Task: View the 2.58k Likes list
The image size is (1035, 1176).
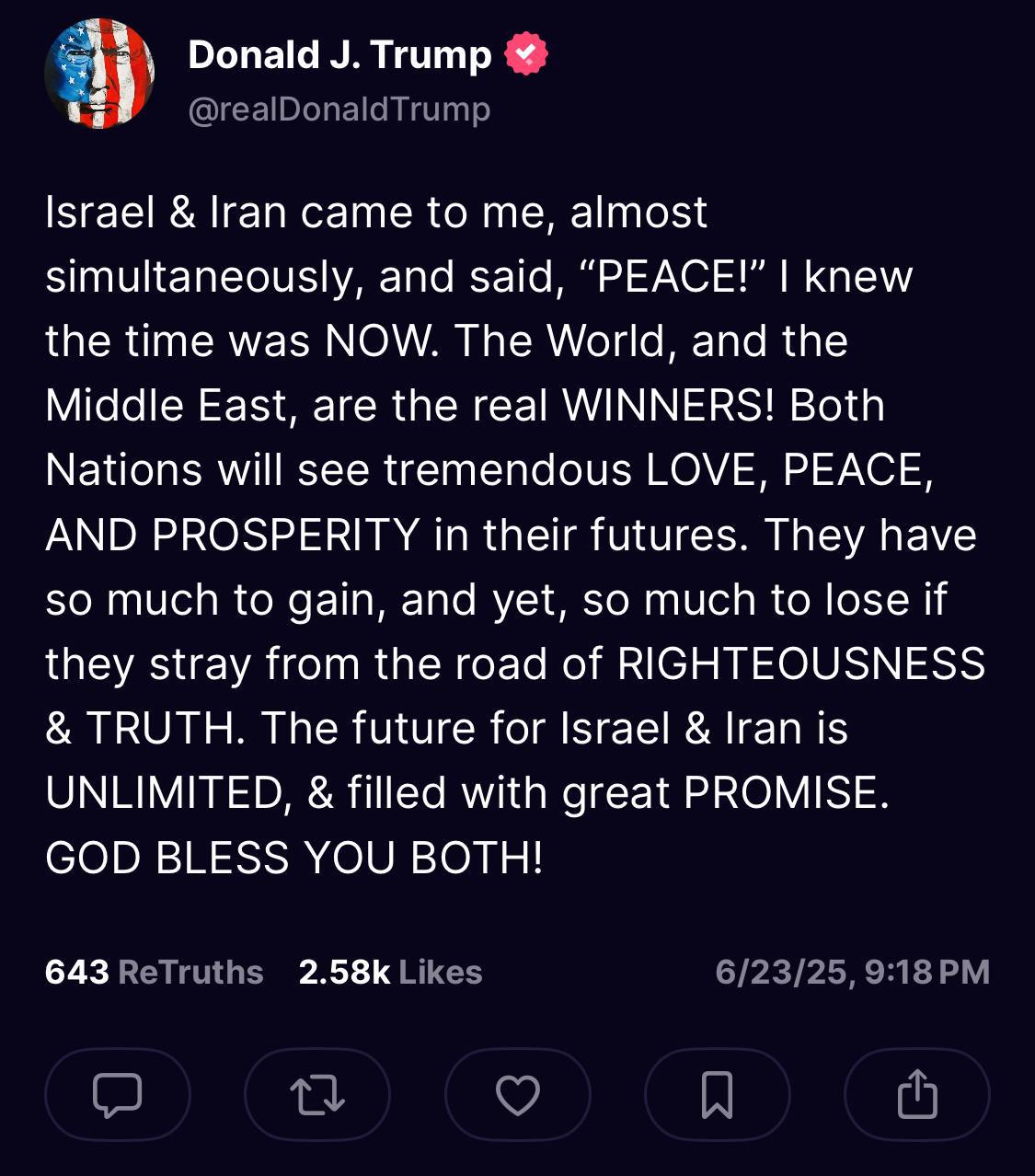Action: click(x=390, y=973)
